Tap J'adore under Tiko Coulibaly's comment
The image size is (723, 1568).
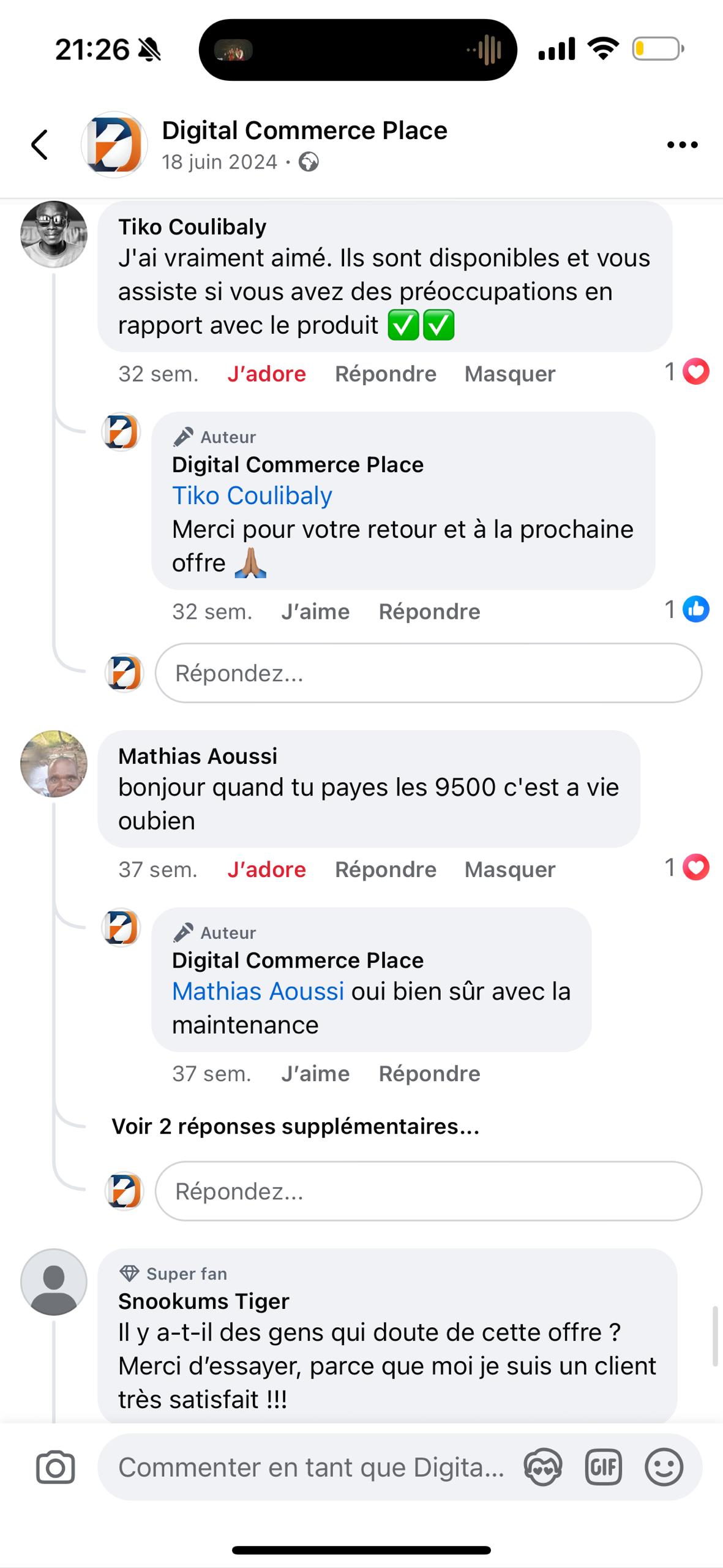click(266, 374)
